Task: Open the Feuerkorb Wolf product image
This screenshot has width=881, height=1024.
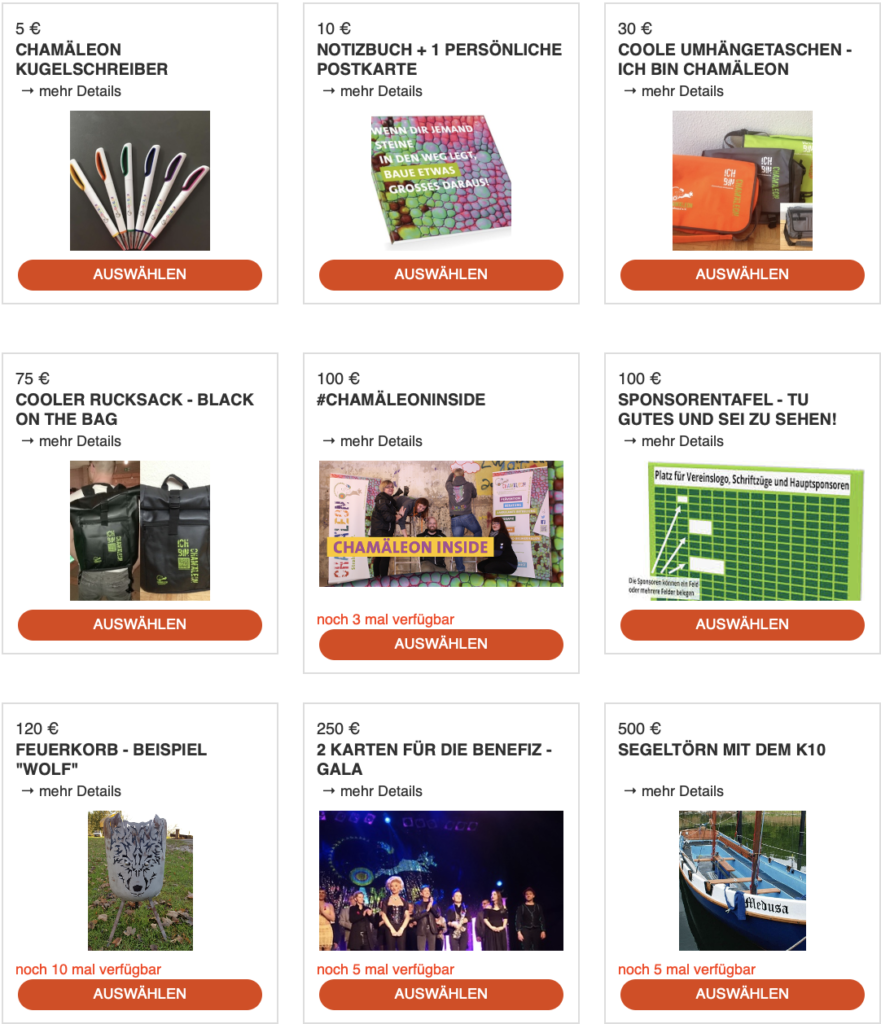Action: 140,880
